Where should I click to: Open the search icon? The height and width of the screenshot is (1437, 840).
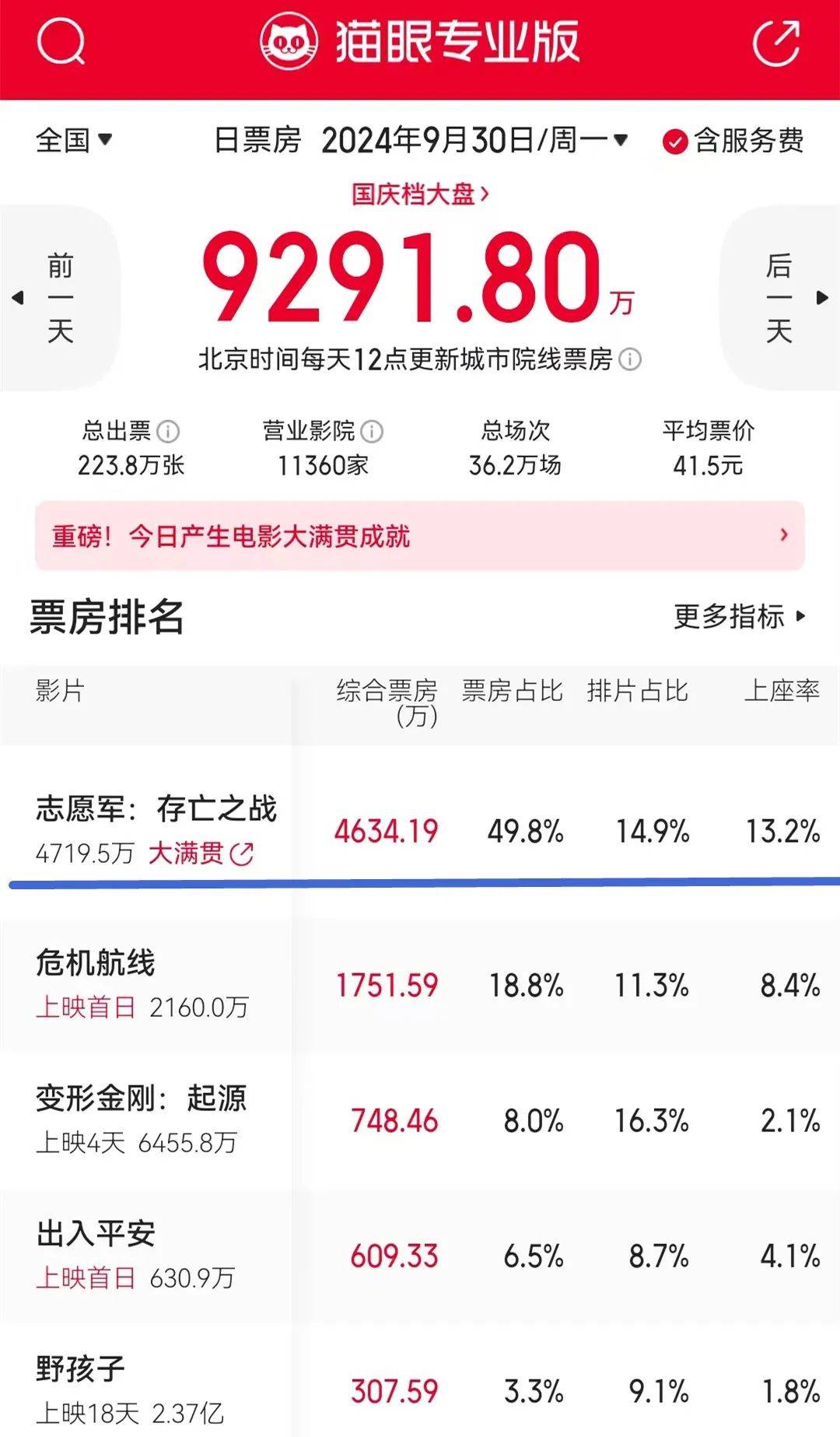(x=61, y=42)
